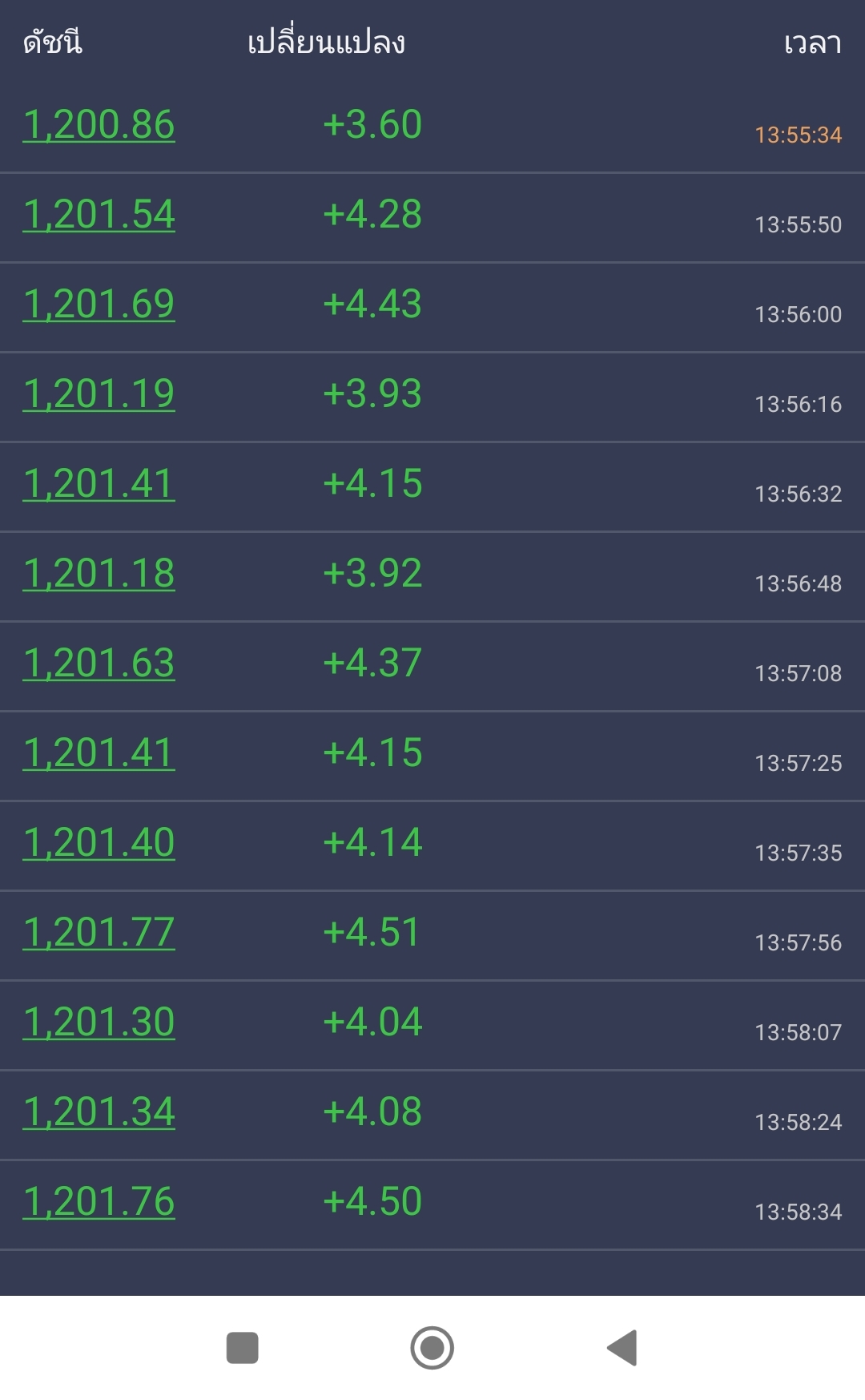Select the 1,201.69 index link

(x=99, y=305)
